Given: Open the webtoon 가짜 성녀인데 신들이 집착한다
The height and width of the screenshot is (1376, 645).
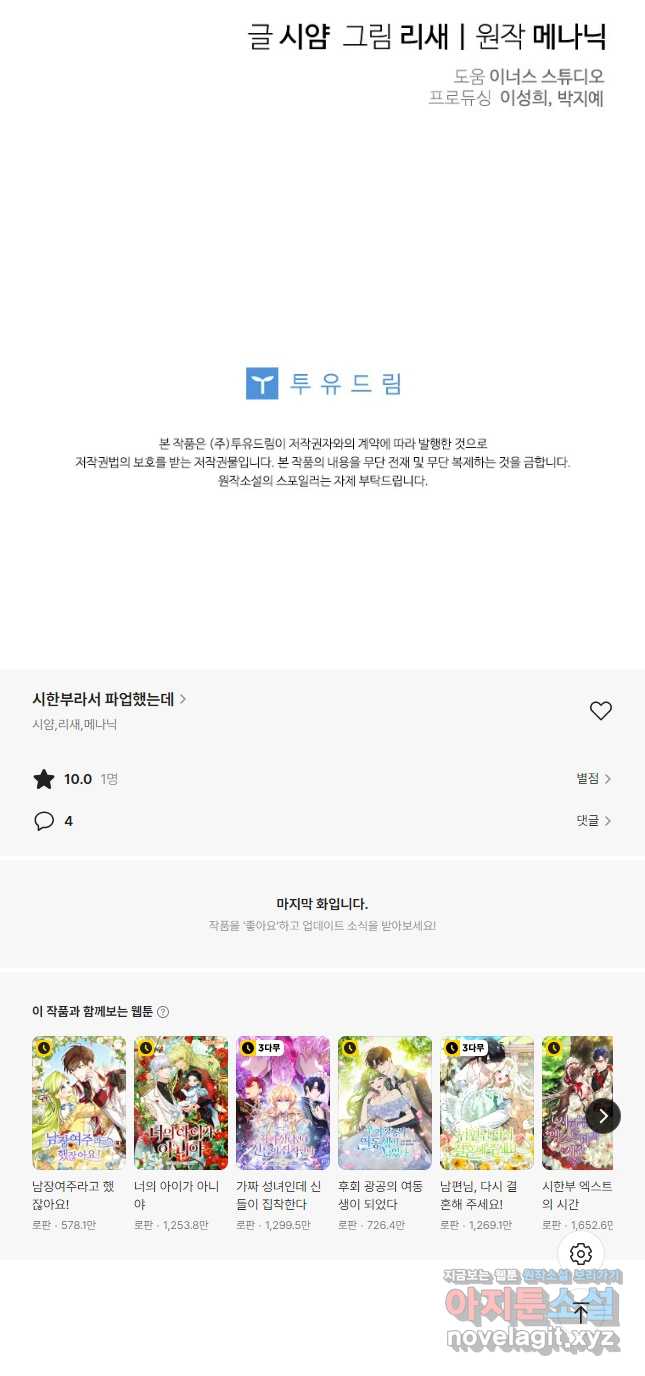Looking at the screenshot, I should (283, 1103).
